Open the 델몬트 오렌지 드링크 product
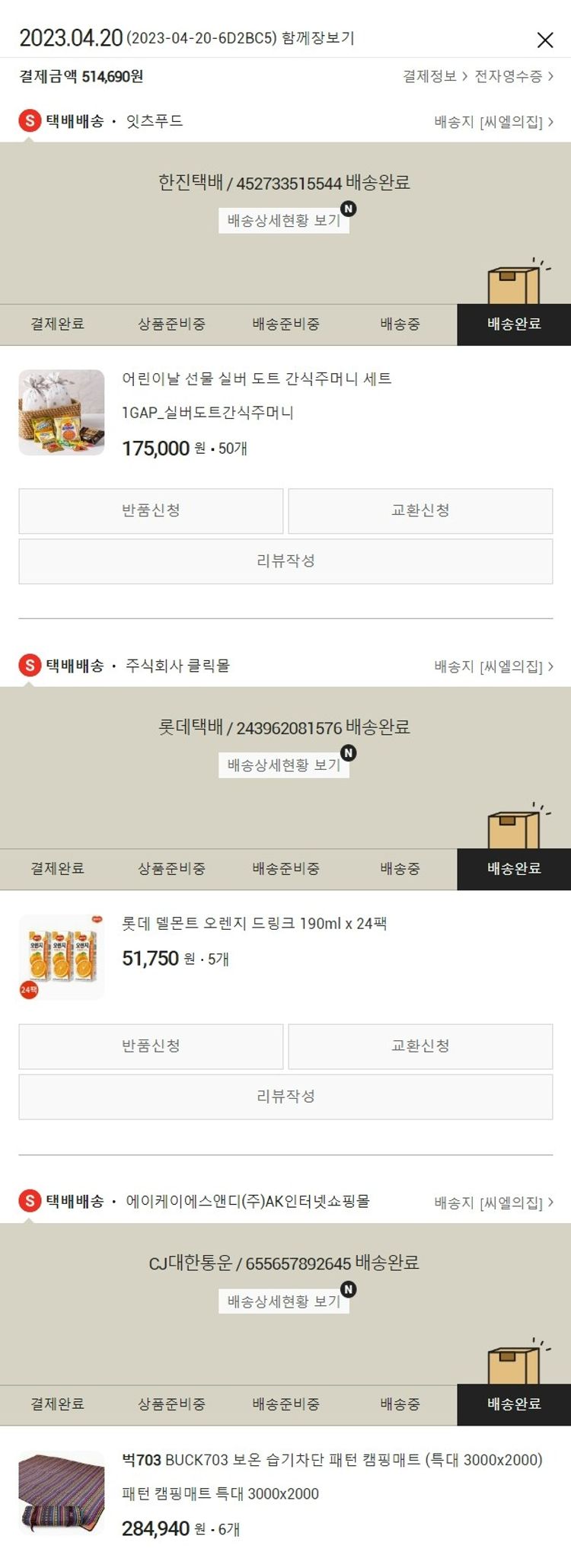 click(254, 924)
